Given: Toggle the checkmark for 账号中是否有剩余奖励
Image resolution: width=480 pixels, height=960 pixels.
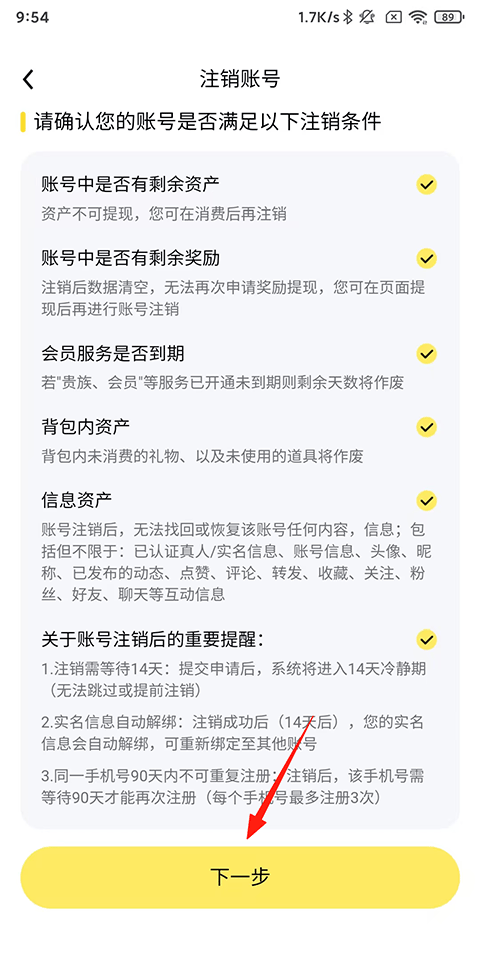Looking at the screenshot, I should 426,258.
